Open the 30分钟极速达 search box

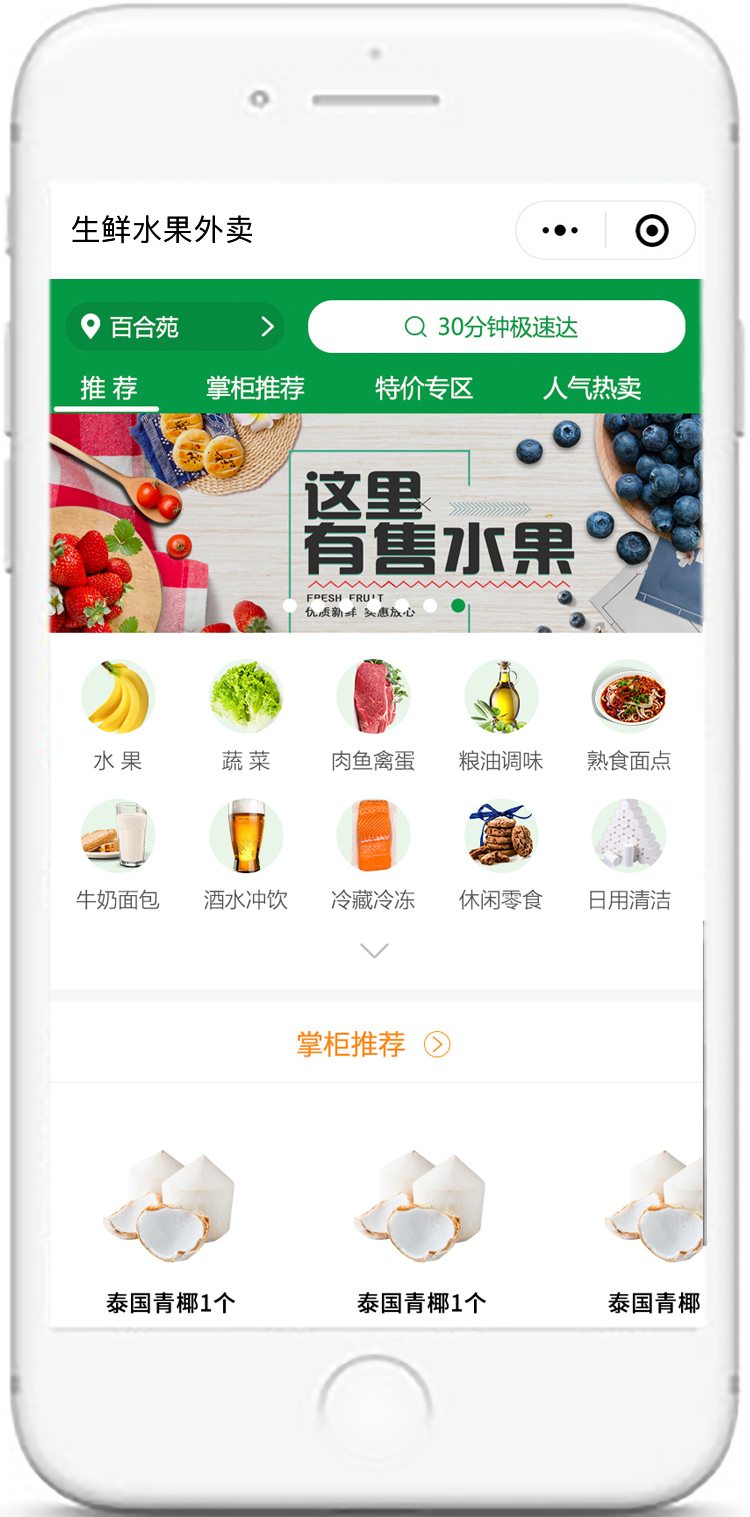coord(496,327)
